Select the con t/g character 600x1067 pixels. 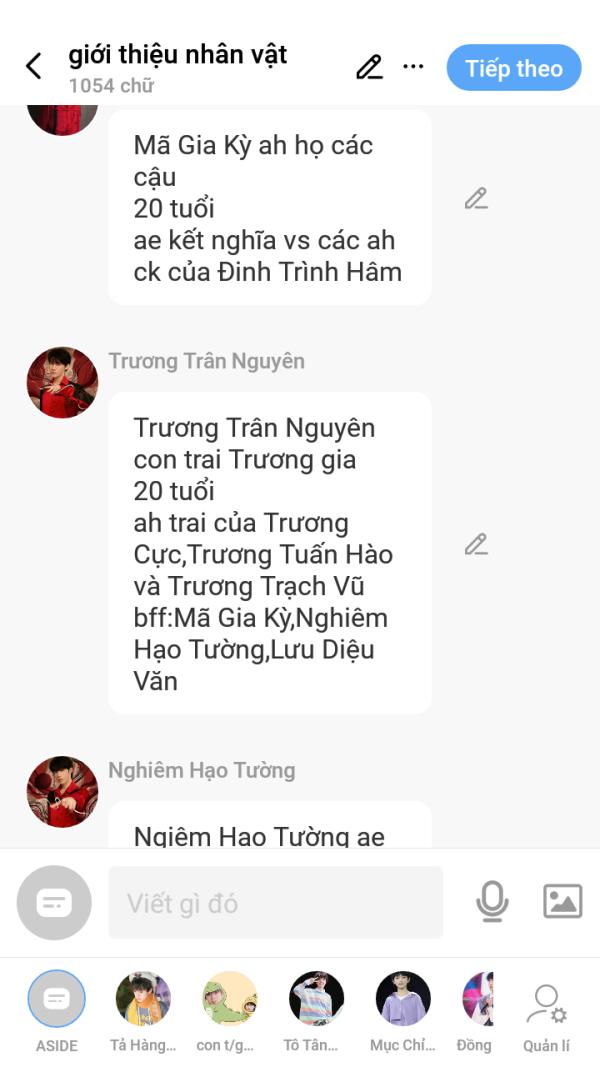point(229,1000)
